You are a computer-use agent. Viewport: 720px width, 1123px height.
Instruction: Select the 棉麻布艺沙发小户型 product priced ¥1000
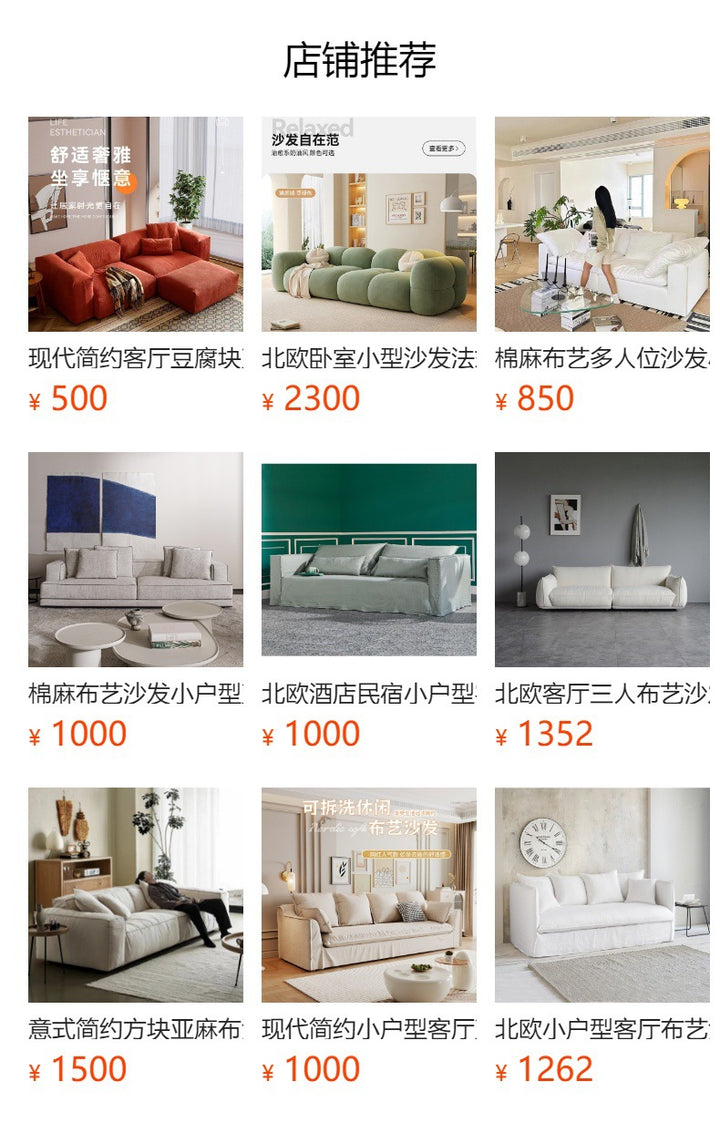point(135,559)
